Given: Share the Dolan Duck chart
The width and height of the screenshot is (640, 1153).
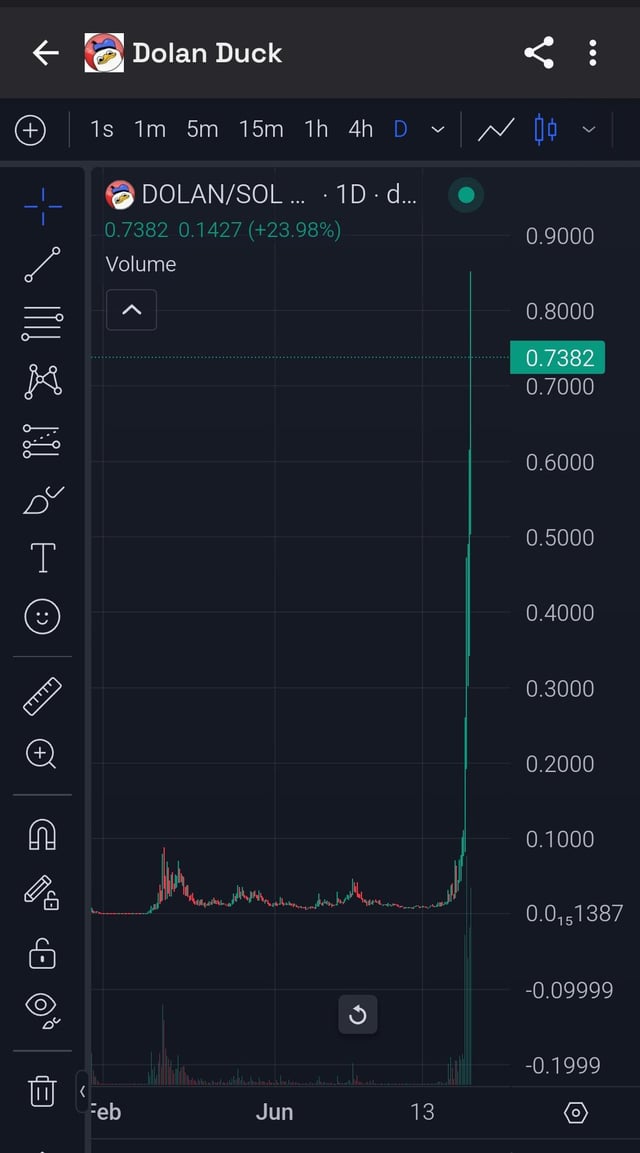Looking at the screenshot, I should tap(539, 53).
